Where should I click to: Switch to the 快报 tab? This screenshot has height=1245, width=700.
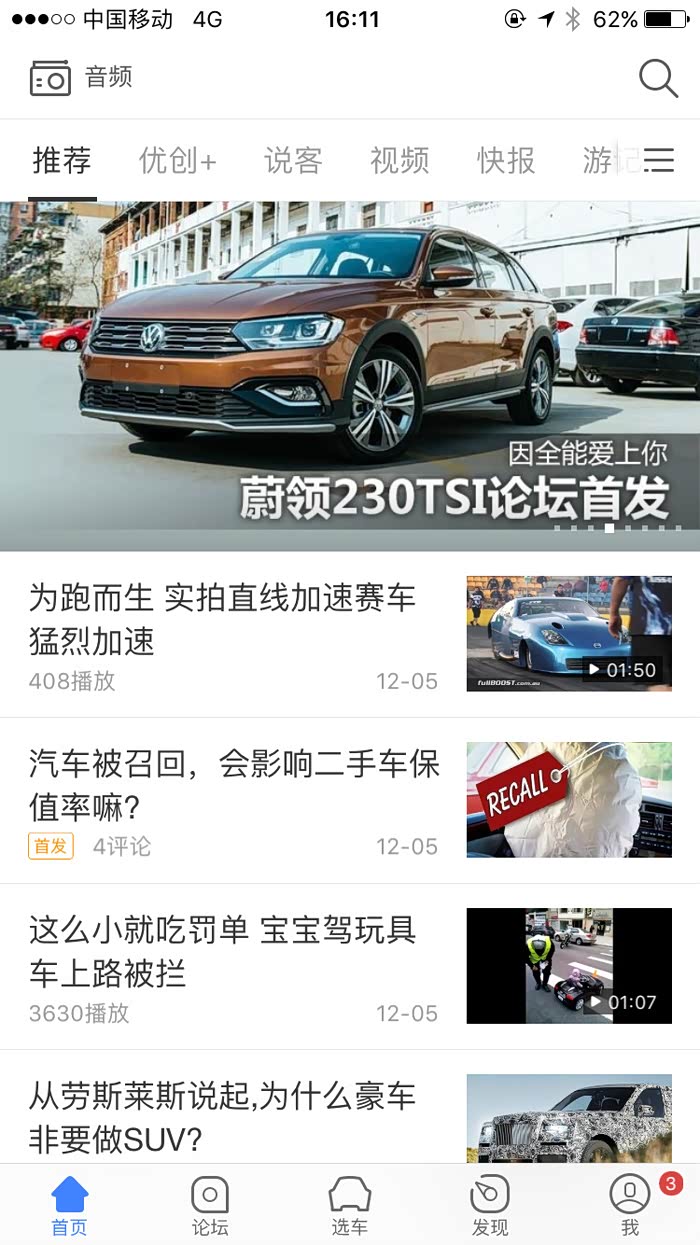[506, 160]
